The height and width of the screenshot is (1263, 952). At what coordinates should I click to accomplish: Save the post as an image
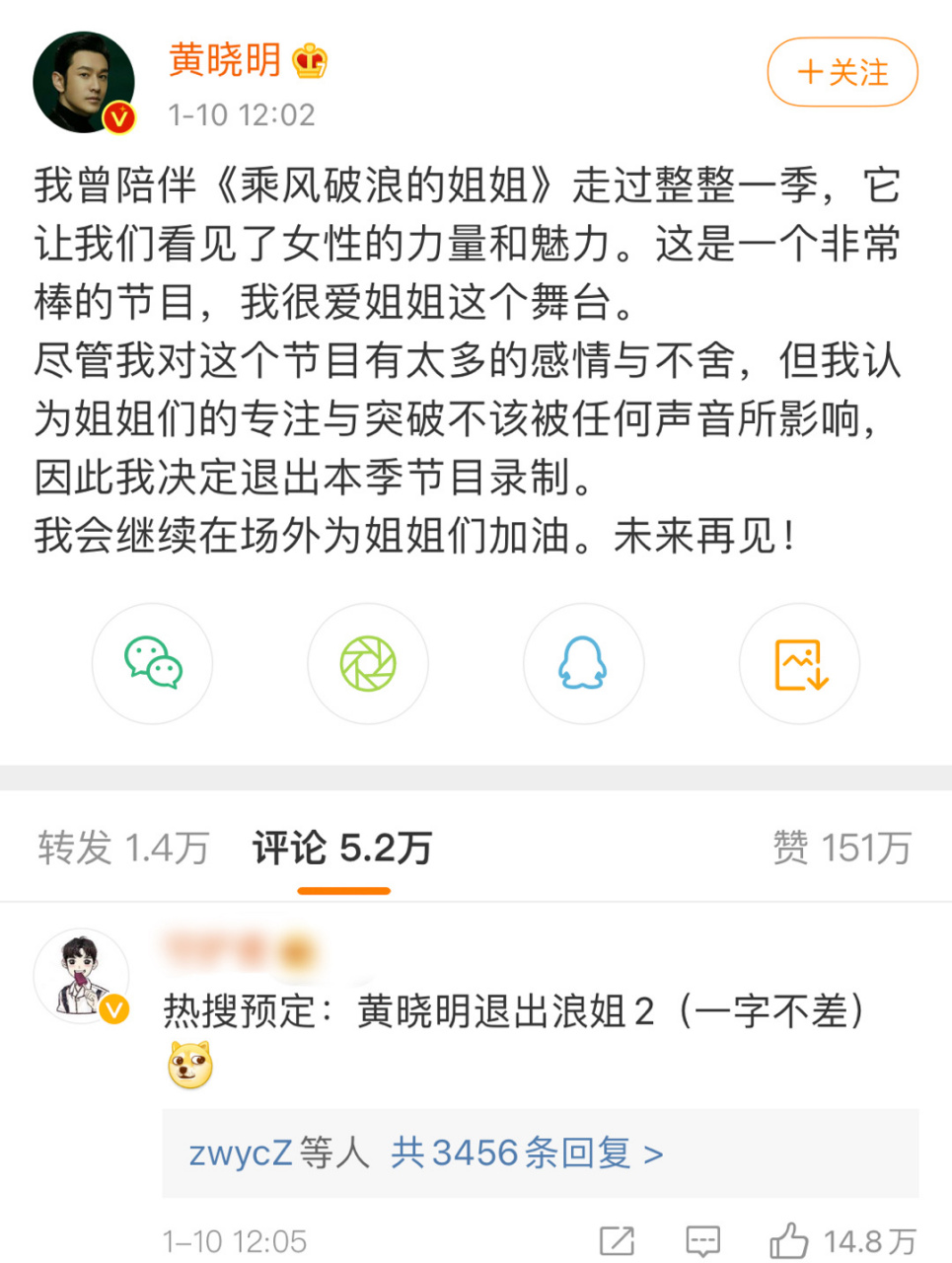click(799, 663)
